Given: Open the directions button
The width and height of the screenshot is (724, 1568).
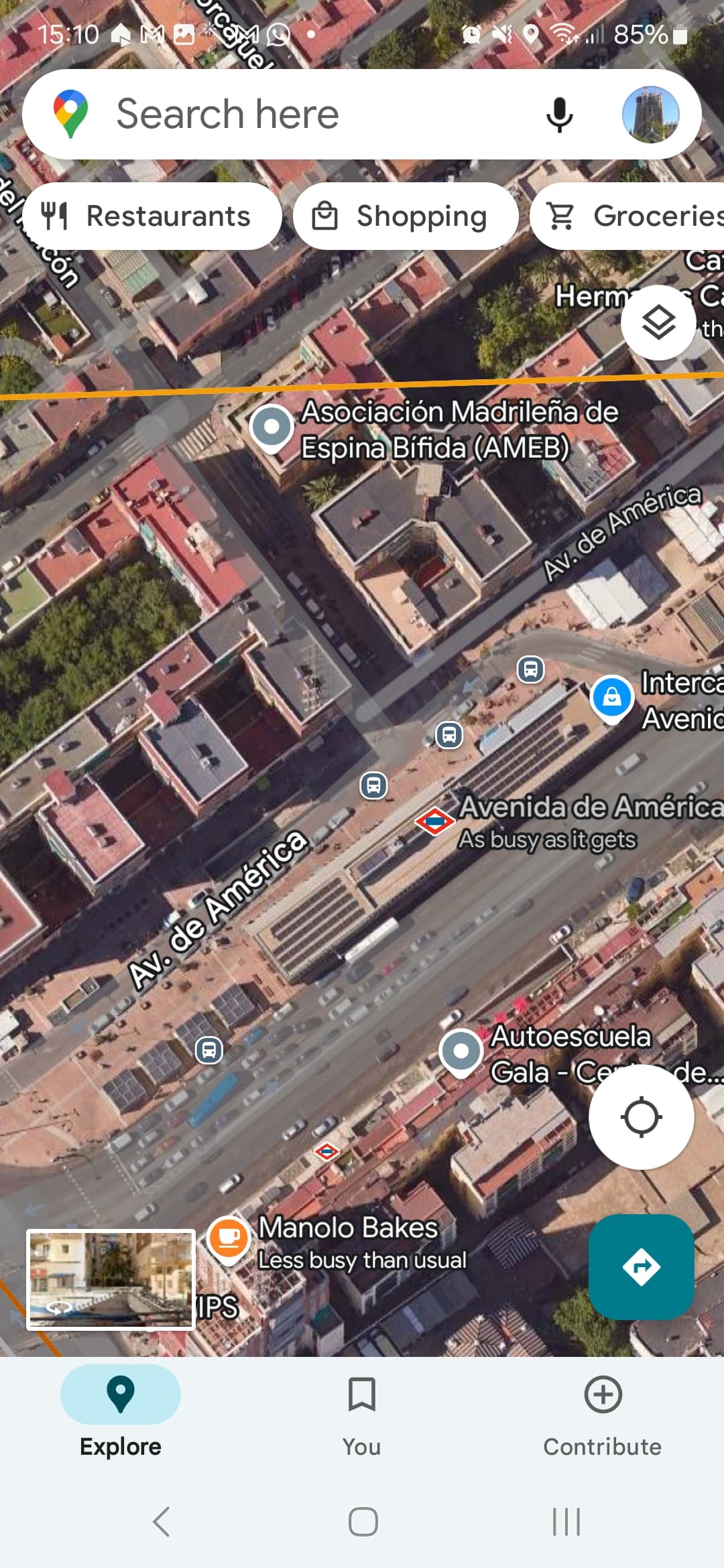Looking at the screenshot, I should [x=642, y=1266].
